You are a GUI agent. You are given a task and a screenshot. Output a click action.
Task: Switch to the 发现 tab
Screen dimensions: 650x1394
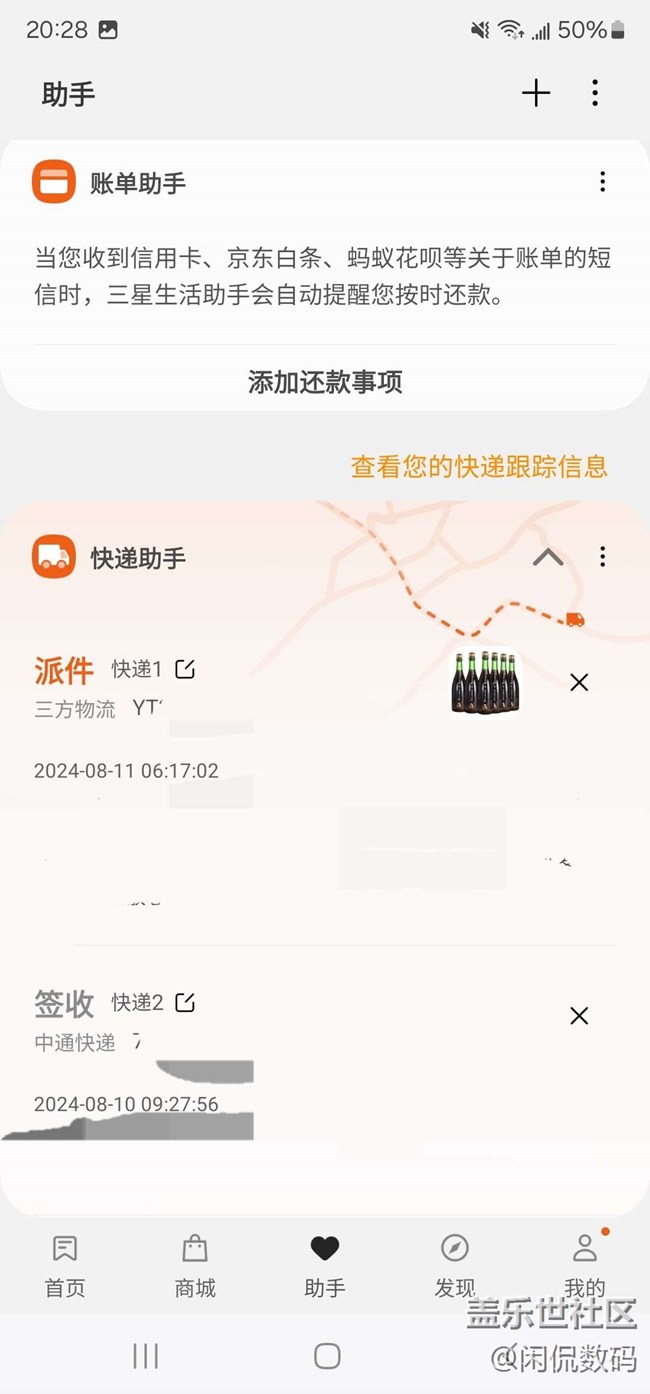point(455,1265)
